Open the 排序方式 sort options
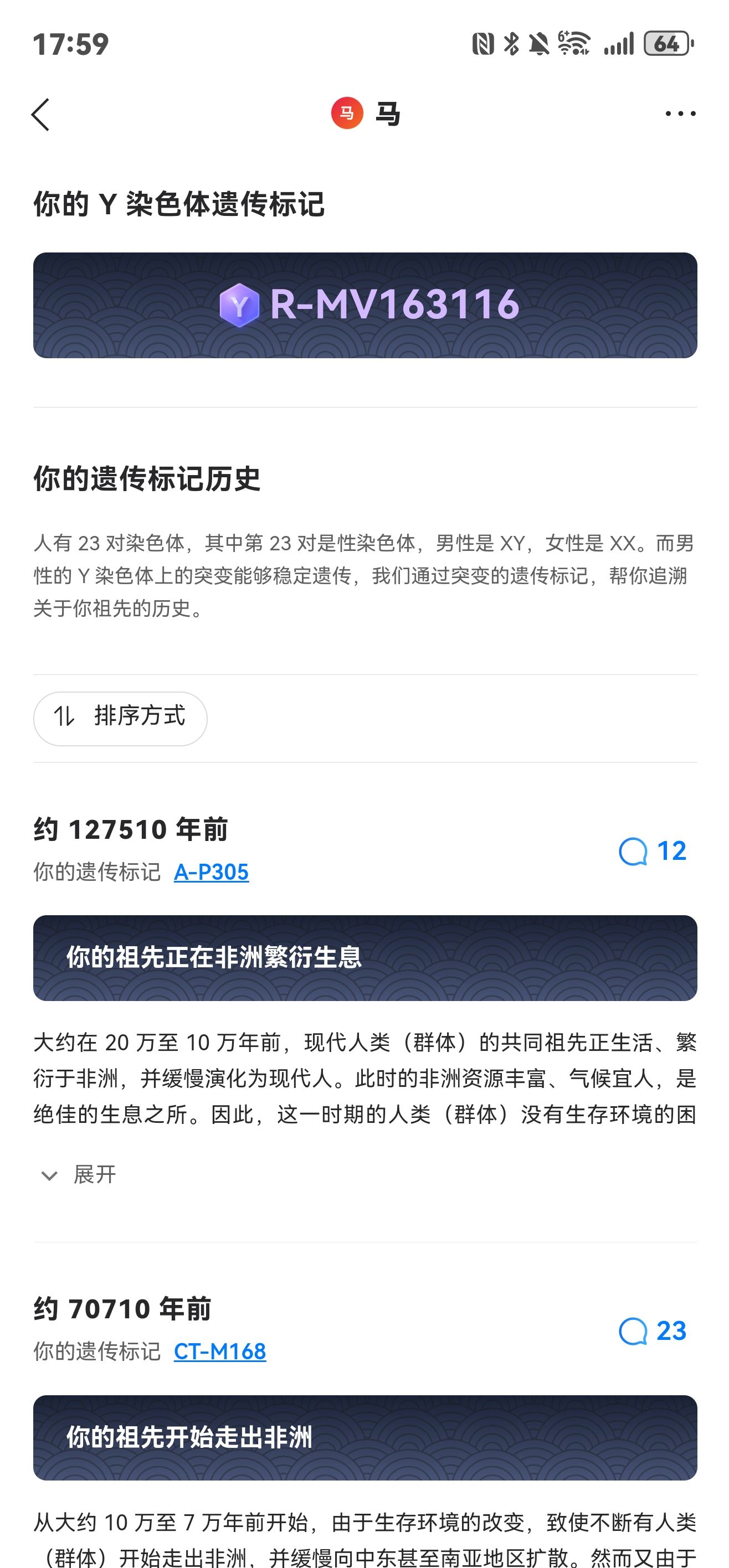Screen dimensions: 729x1568 pos(120,718)
